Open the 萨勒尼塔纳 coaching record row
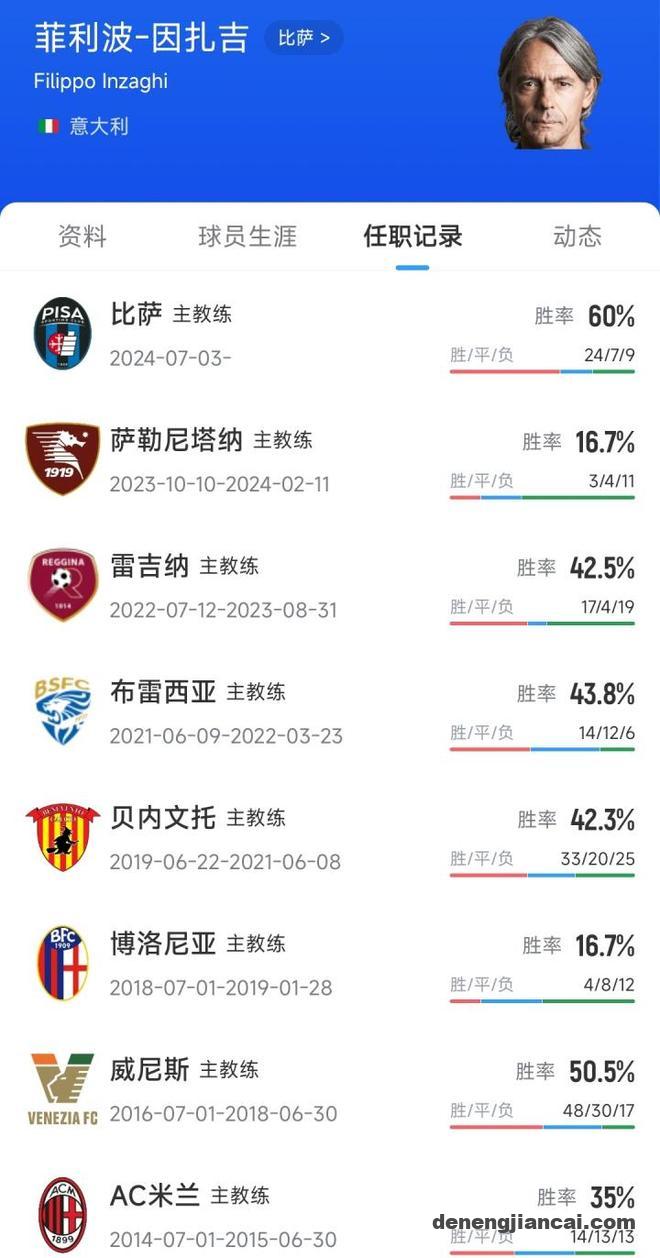Viewport: 660px width, 1258px height. point(330,460)
